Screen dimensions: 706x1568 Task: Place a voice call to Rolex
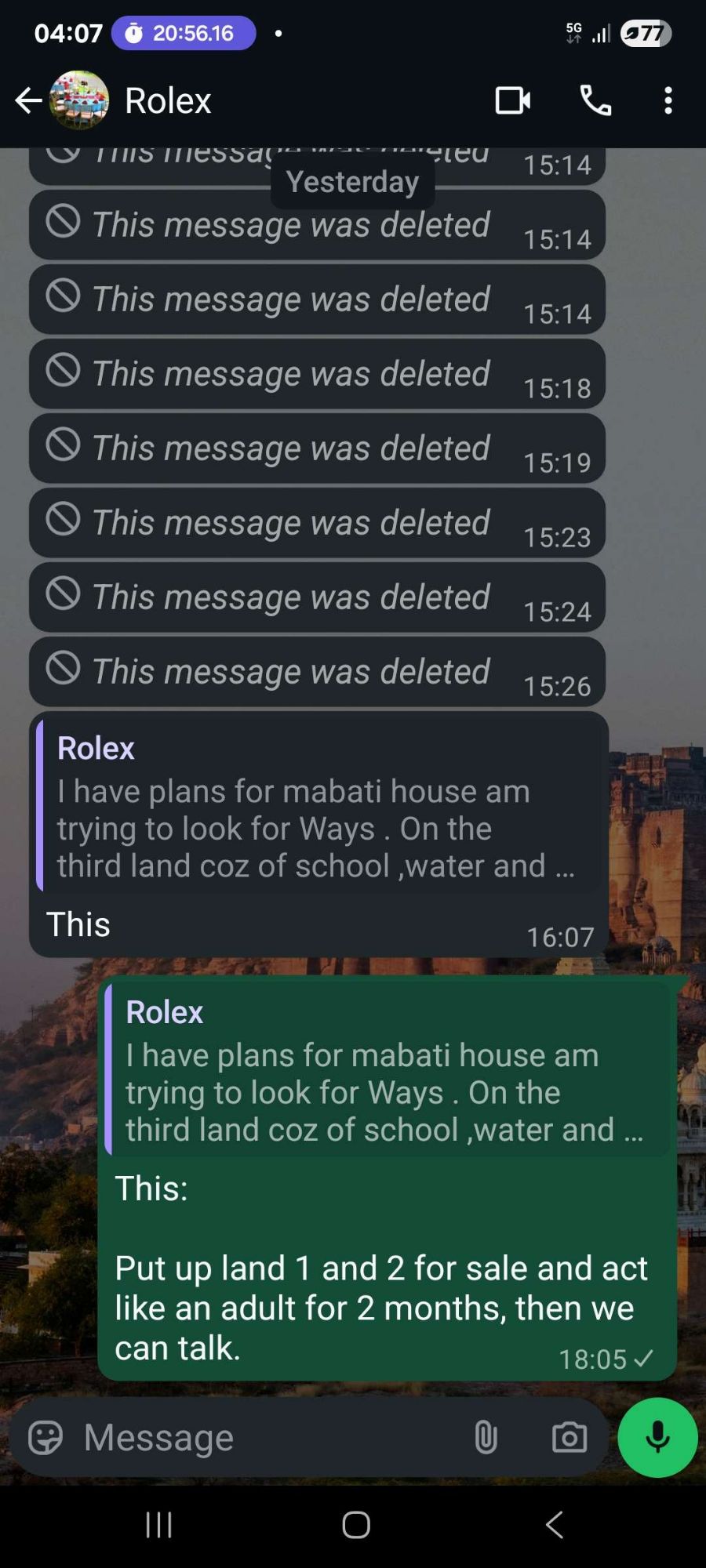click(595, 100)
